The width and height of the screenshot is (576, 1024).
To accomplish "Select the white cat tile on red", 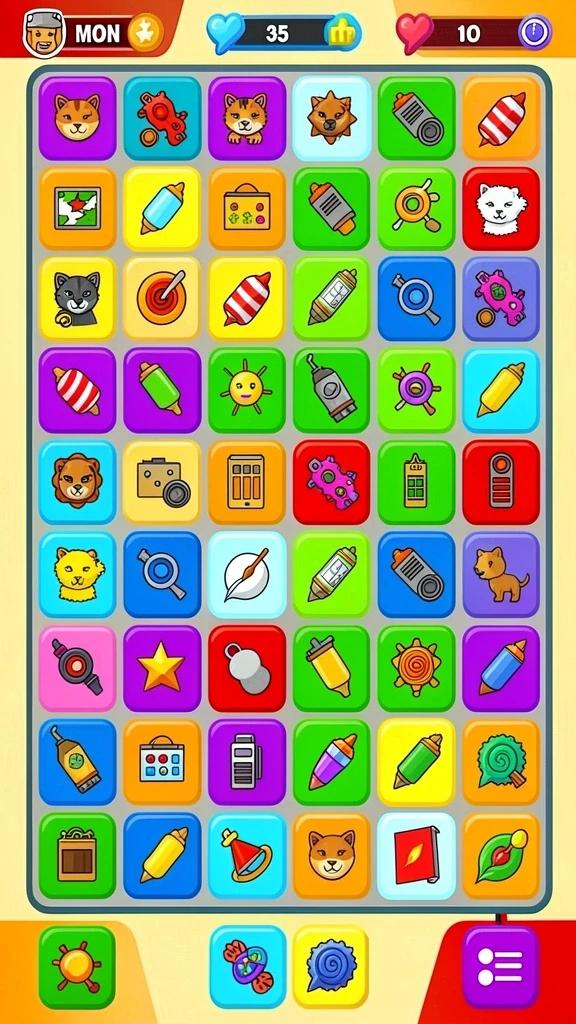I will tap(501, 209).
